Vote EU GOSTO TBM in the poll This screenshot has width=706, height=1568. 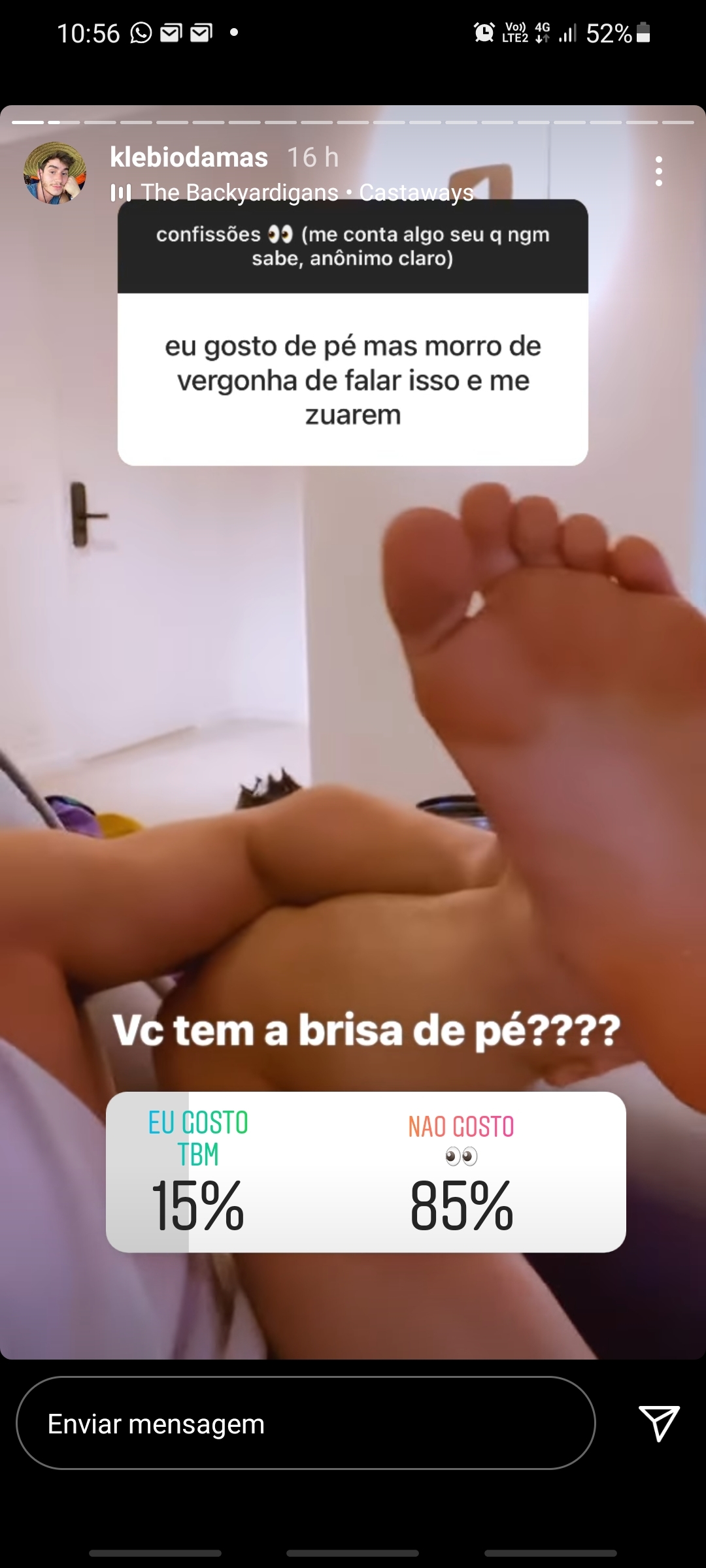198,1171
